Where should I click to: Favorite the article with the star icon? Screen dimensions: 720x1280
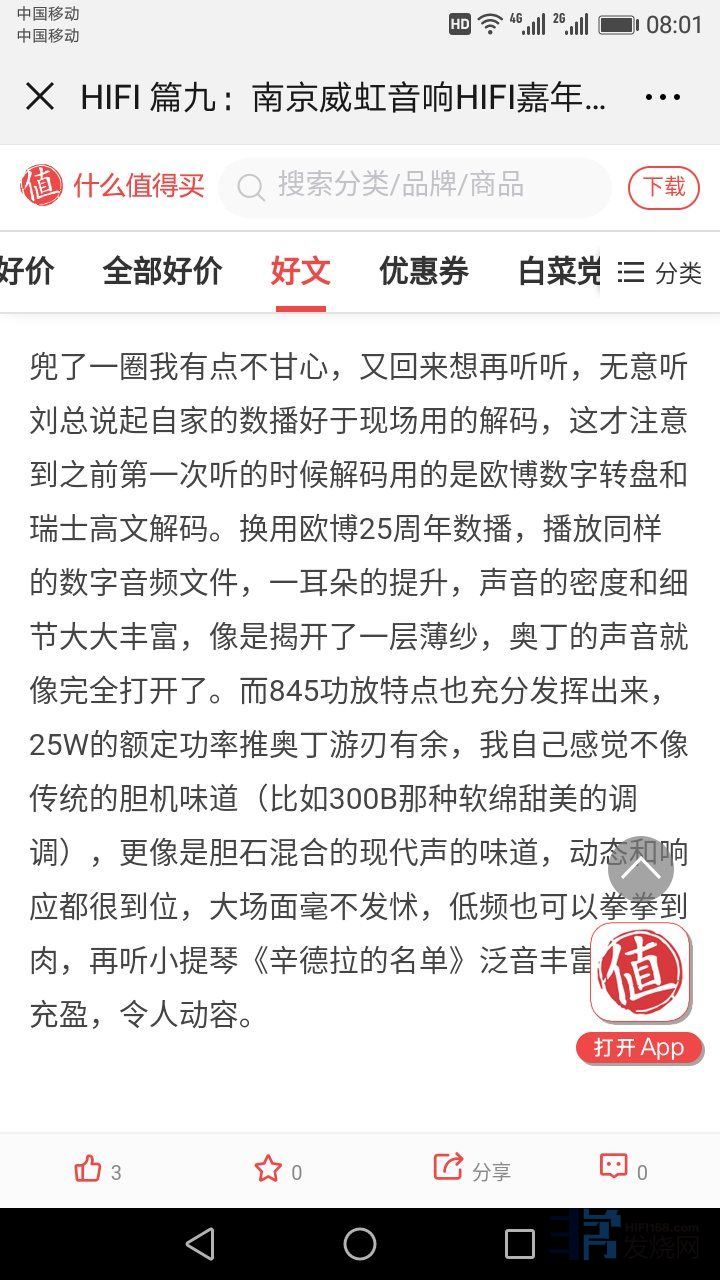coord(268,1169)
